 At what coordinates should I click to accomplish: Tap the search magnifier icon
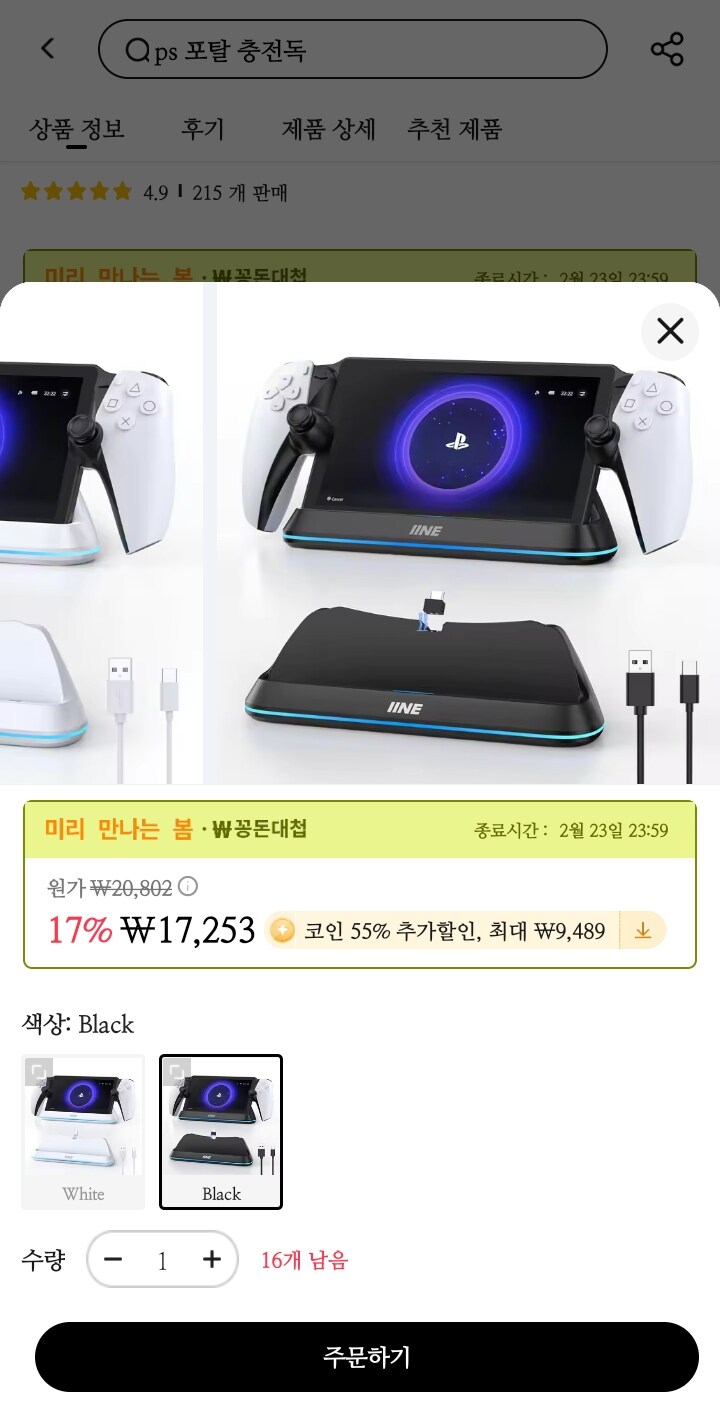tap(140, 48)
